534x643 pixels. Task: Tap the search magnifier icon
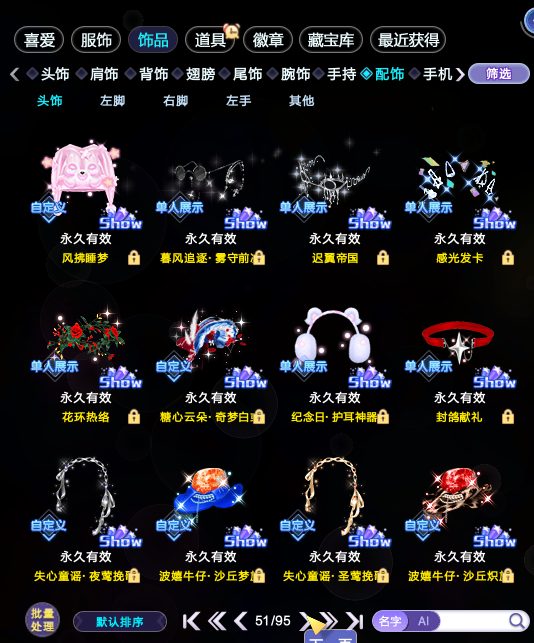(x=517, y=621)
